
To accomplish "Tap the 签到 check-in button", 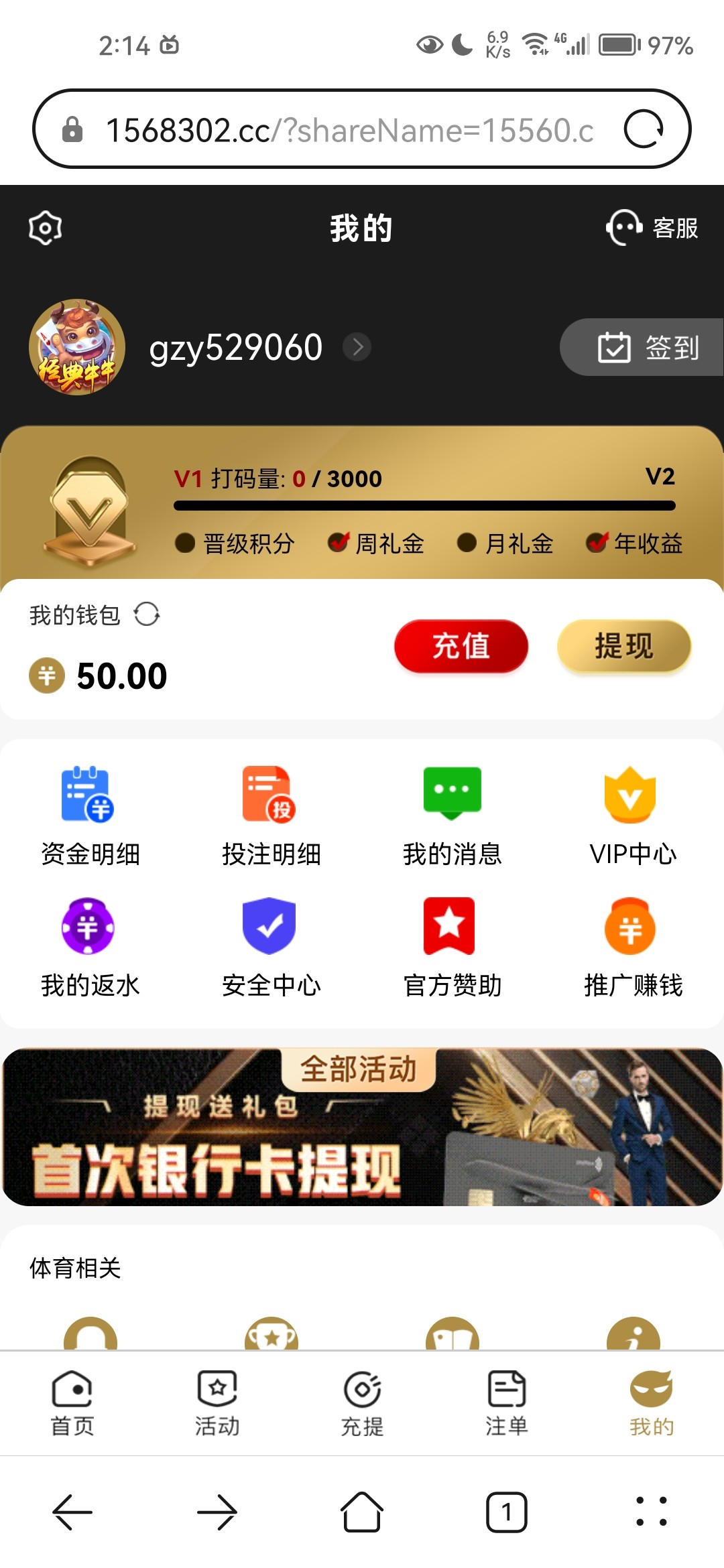I will tap(646, 347).
